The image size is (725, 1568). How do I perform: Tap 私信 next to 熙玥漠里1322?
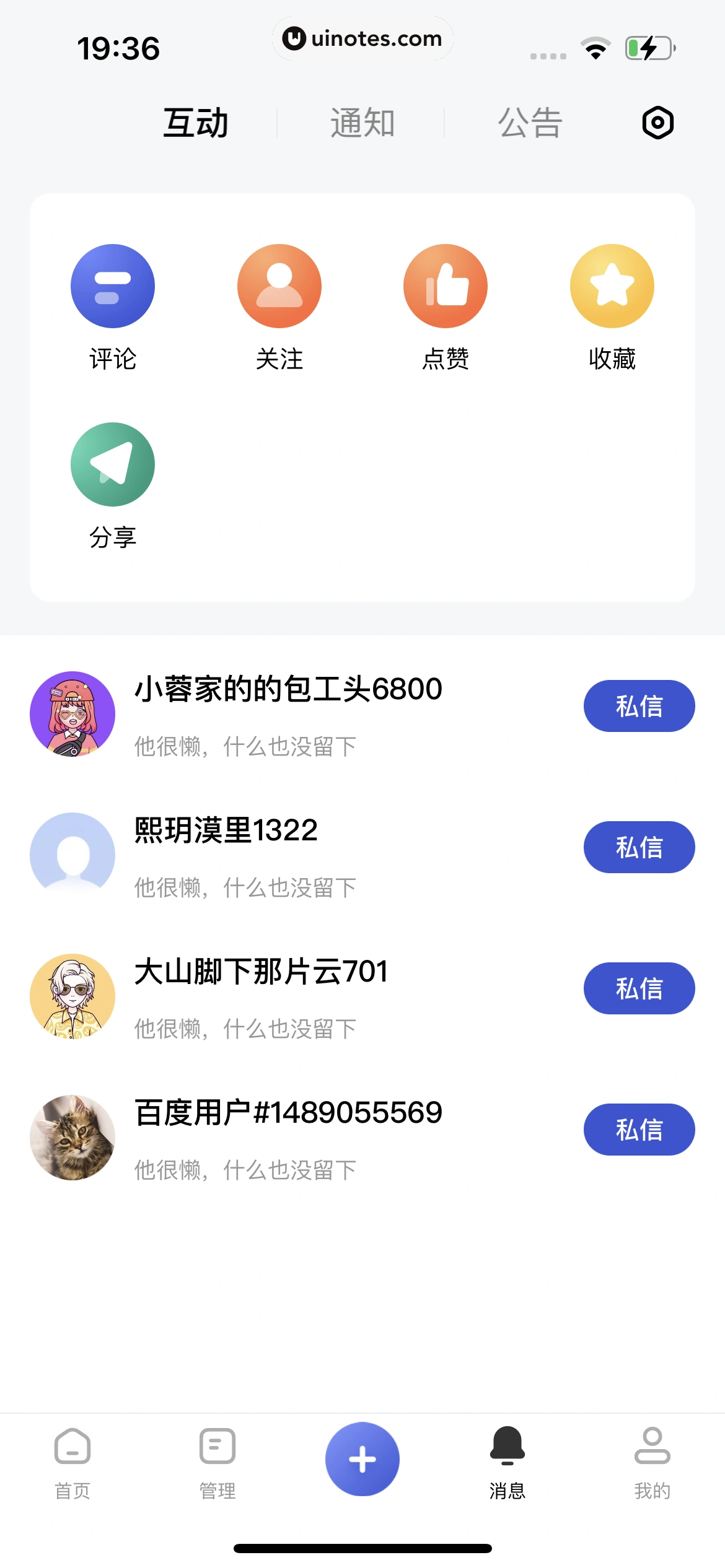pyautogui.click(x=638, y=847)
